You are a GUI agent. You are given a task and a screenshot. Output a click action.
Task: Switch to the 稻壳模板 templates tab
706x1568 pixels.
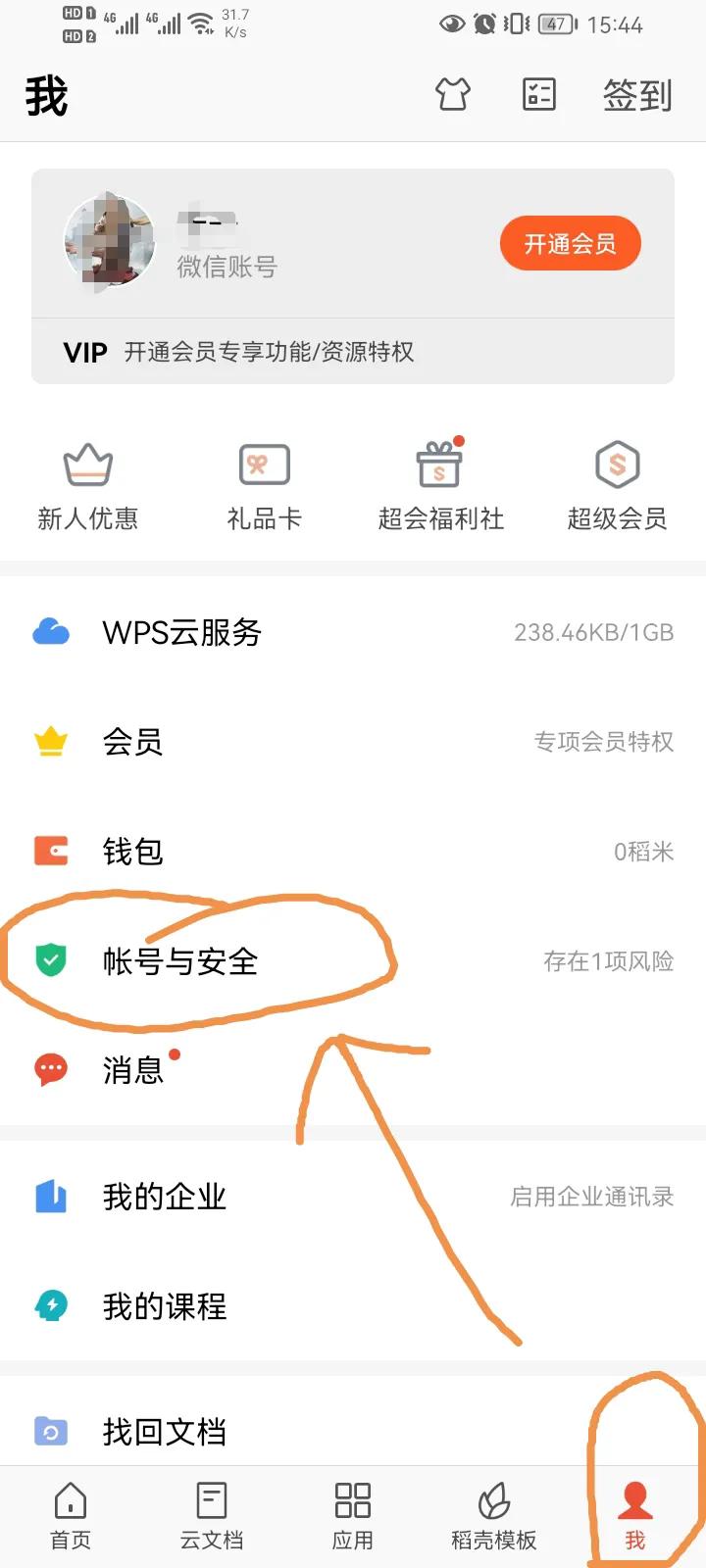click(x=491, y=1514)
